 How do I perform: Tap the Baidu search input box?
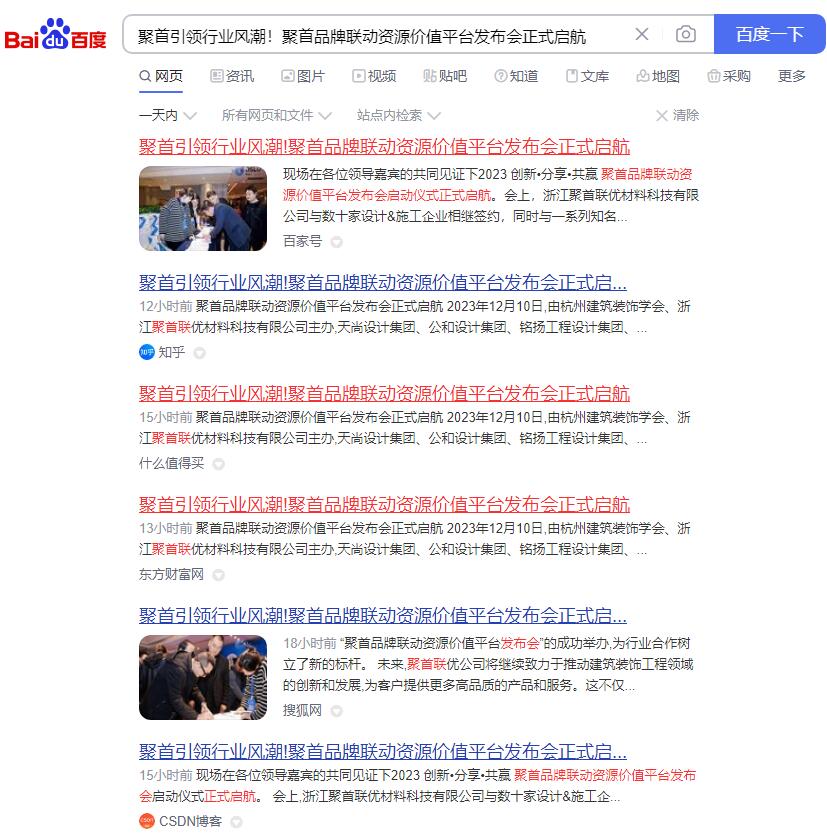tap(380, 35)
